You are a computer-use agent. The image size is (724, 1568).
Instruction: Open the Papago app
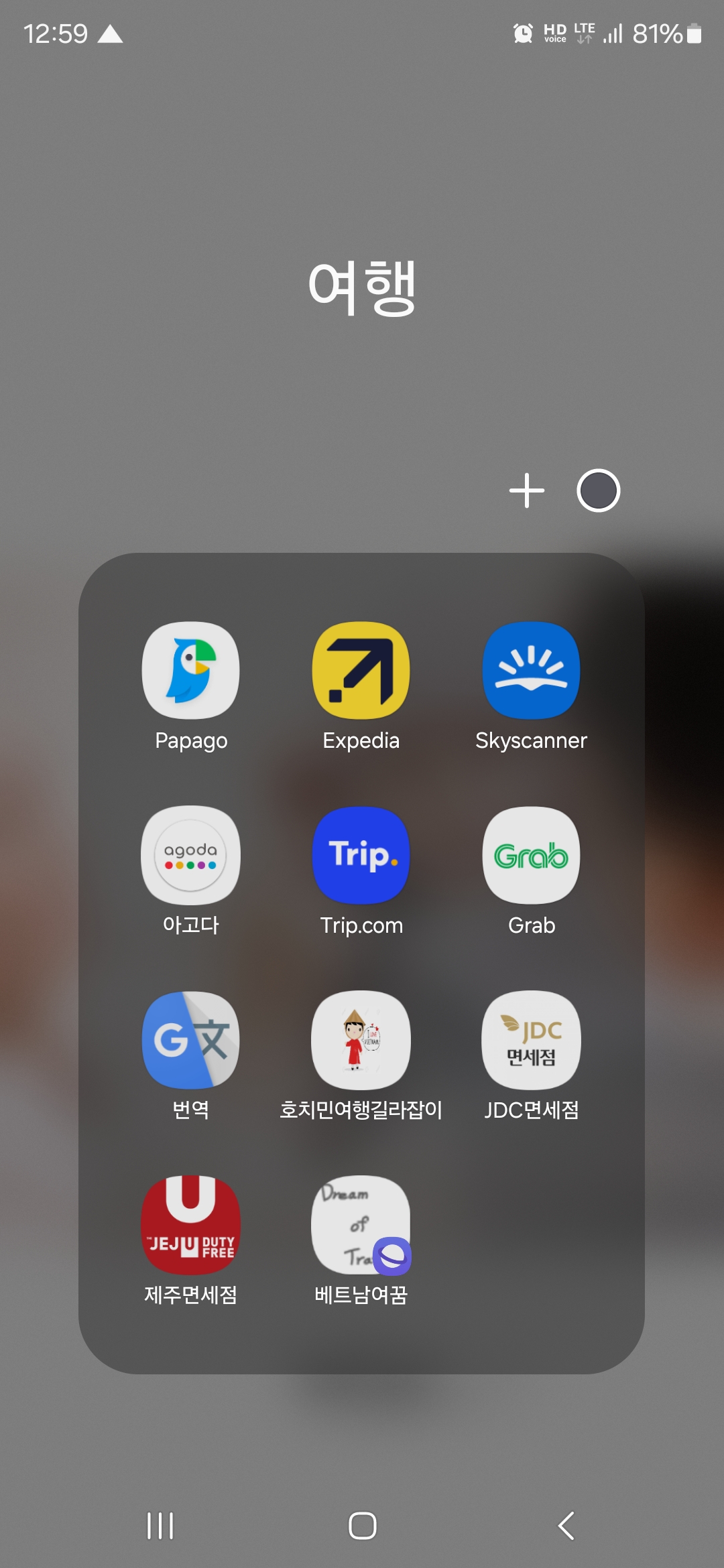[x=190, y=671]
